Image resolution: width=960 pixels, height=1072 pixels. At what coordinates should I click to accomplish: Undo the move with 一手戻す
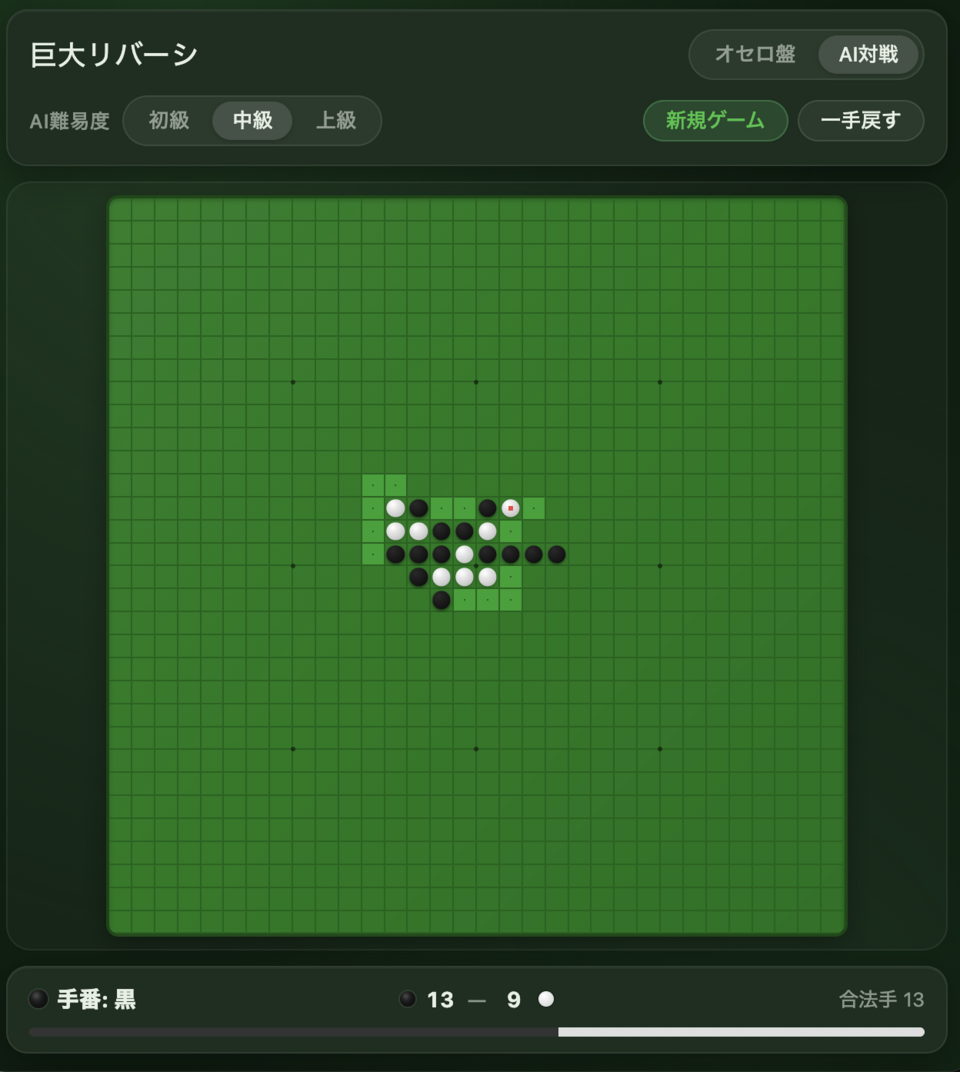pos(860,121)
